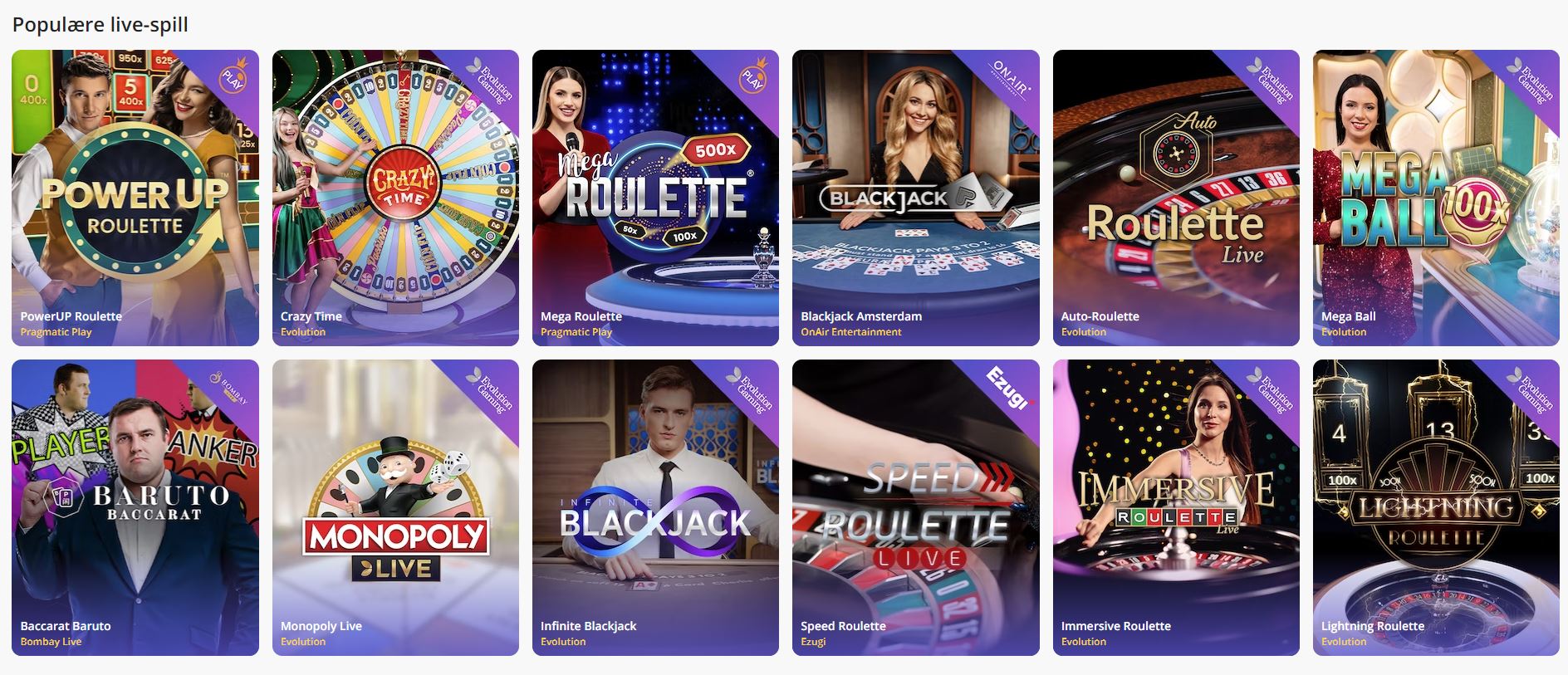Launch the Lightning Roulette game
The image size is (1568, 675).
[x=1435, y=507]
